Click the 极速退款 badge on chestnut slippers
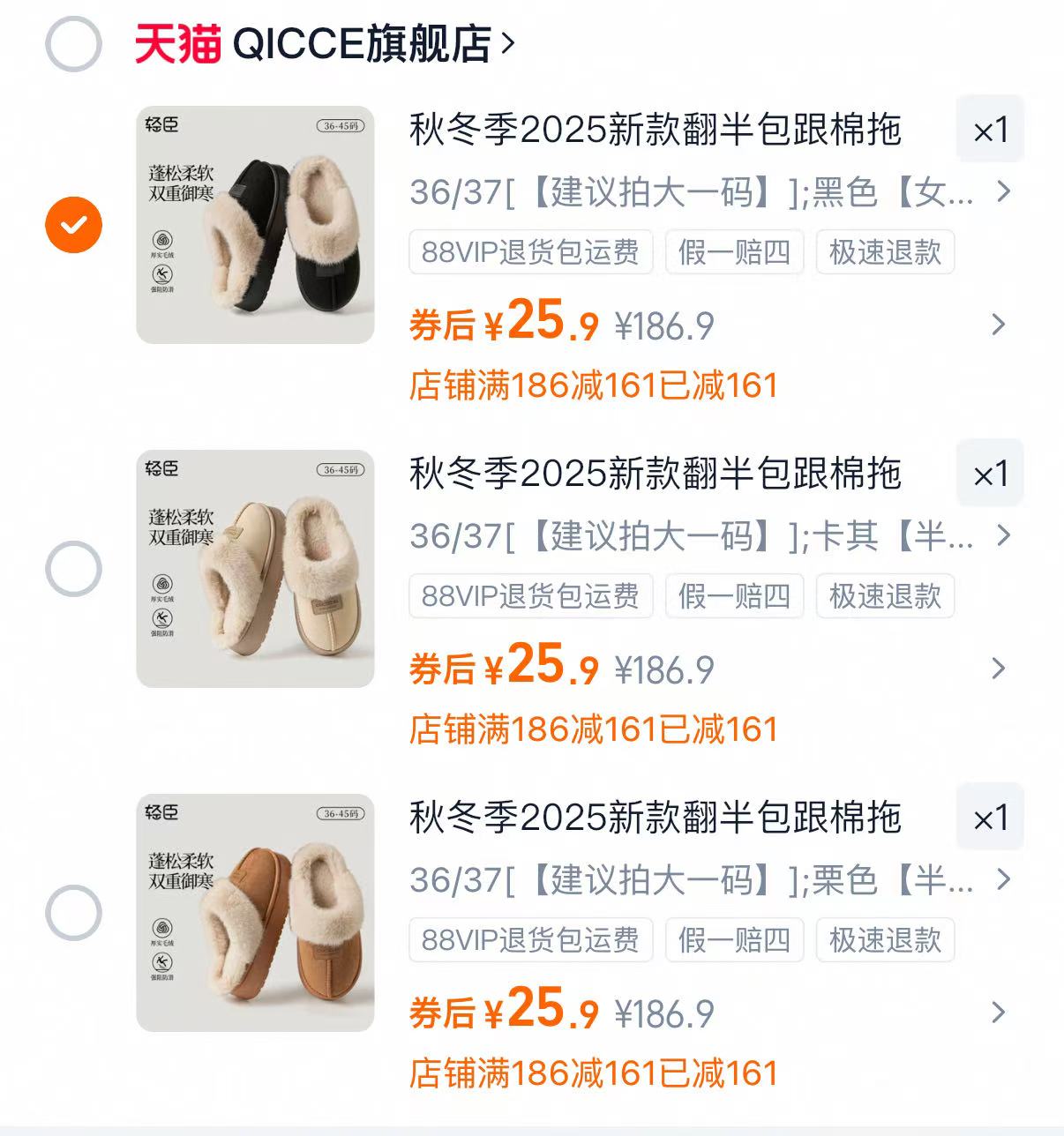The image size is (1064, 1136). click(x=885, y=940)
